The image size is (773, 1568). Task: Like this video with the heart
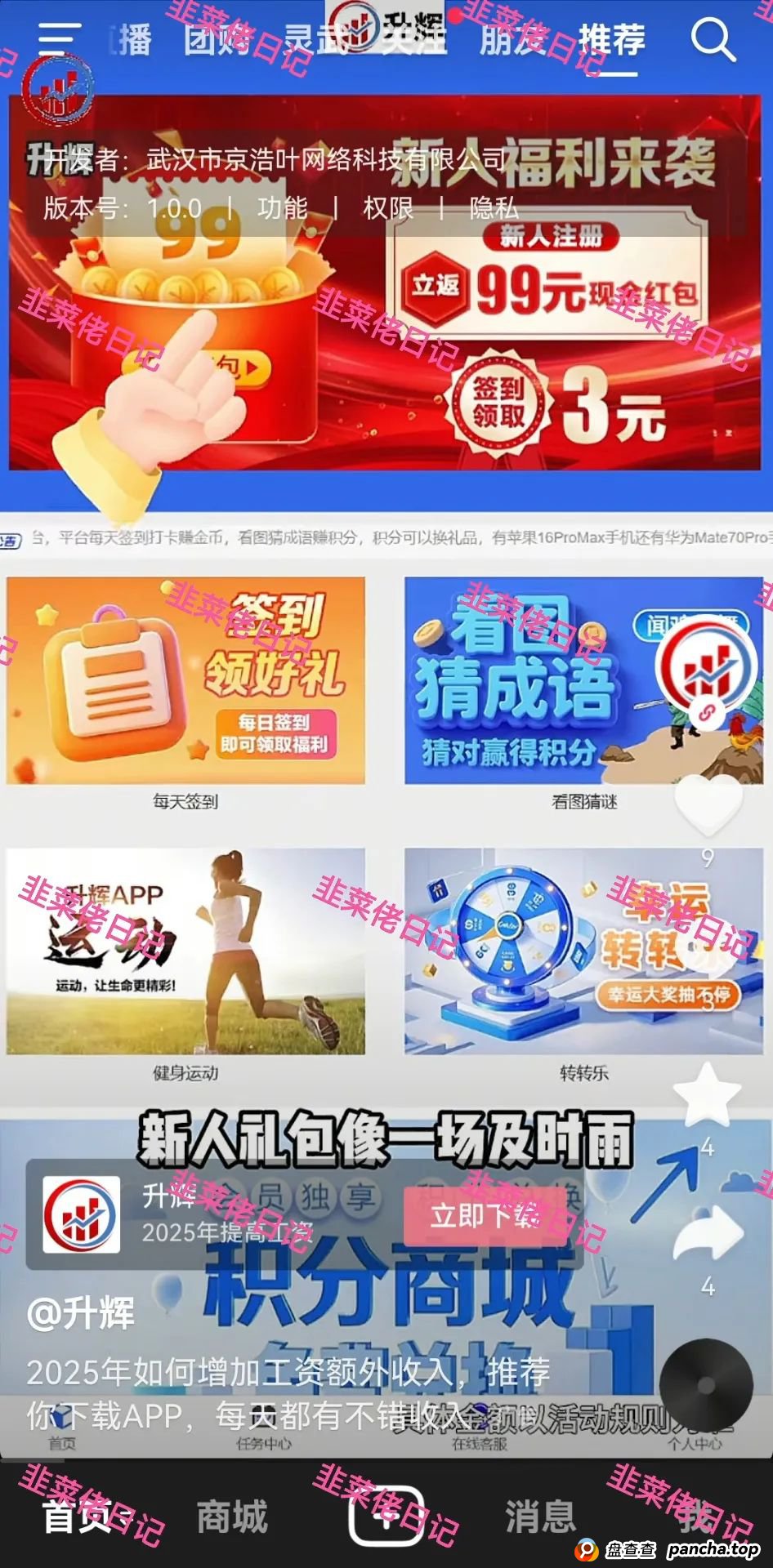[708, 804]
